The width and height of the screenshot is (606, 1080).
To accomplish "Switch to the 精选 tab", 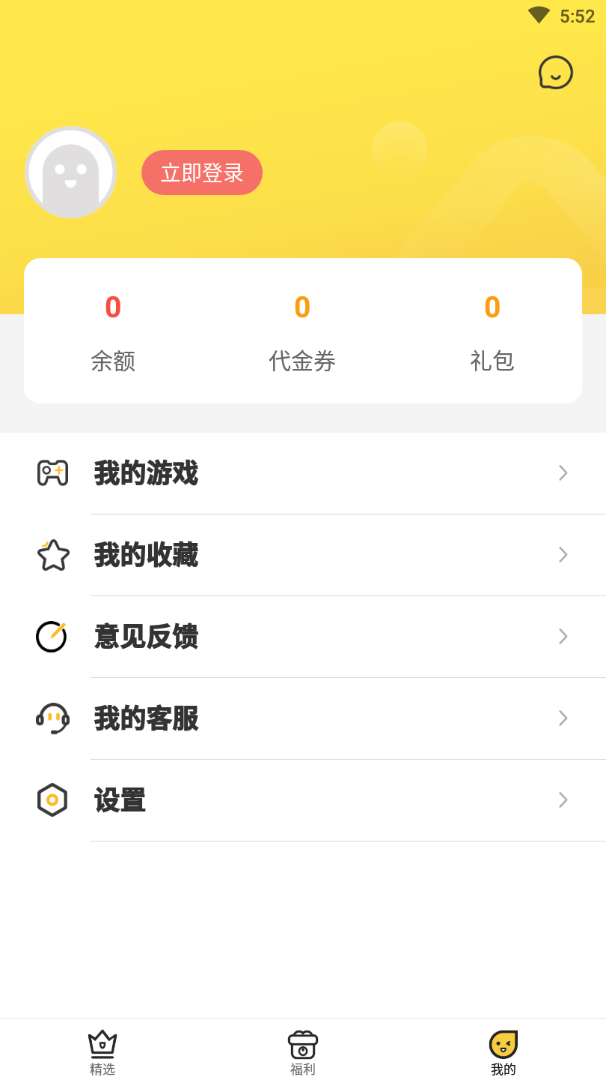I will pyautogui.click(x=102, y=1052).
